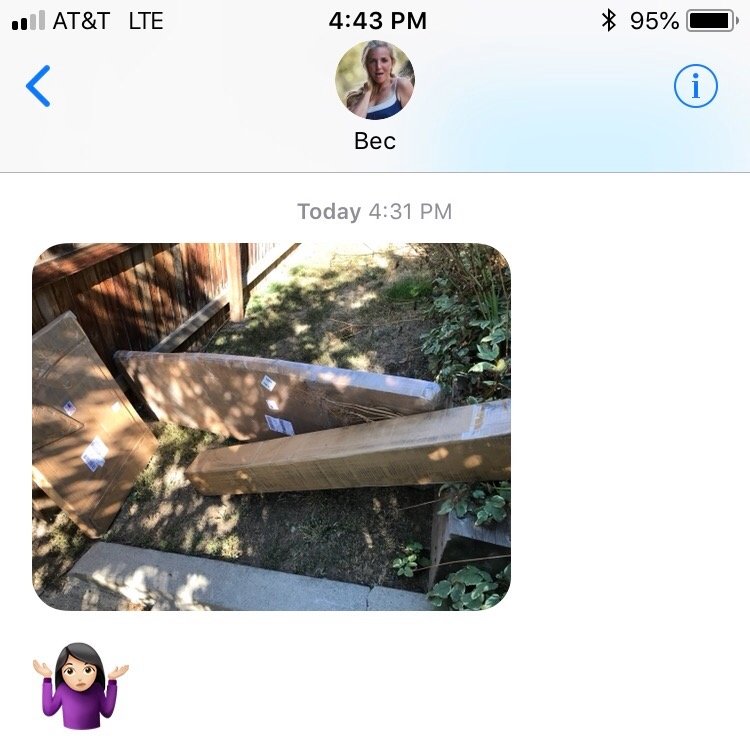This screenshot has width=750, height=752.
Task: Open the conversation details info icon
Action: click(695, 87)
